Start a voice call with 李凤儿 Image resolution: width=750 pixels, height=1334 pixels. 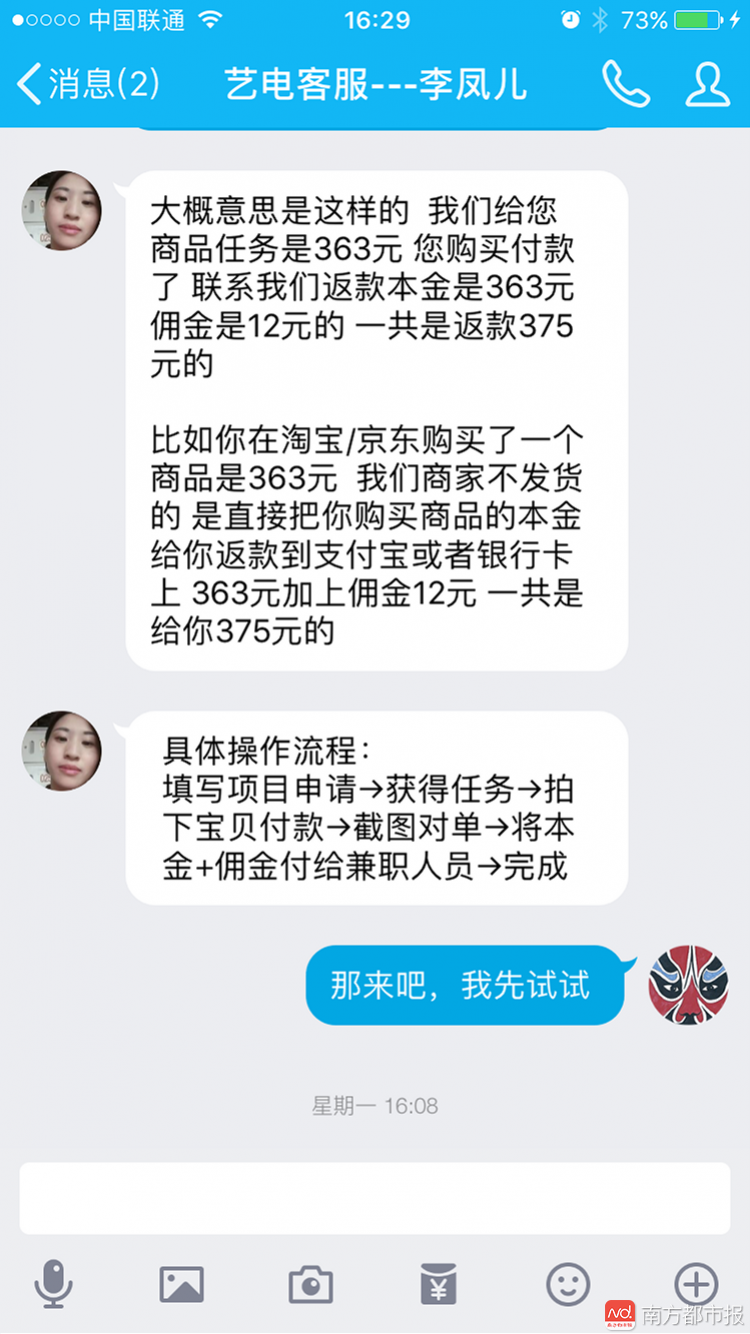tap(625, 84)
